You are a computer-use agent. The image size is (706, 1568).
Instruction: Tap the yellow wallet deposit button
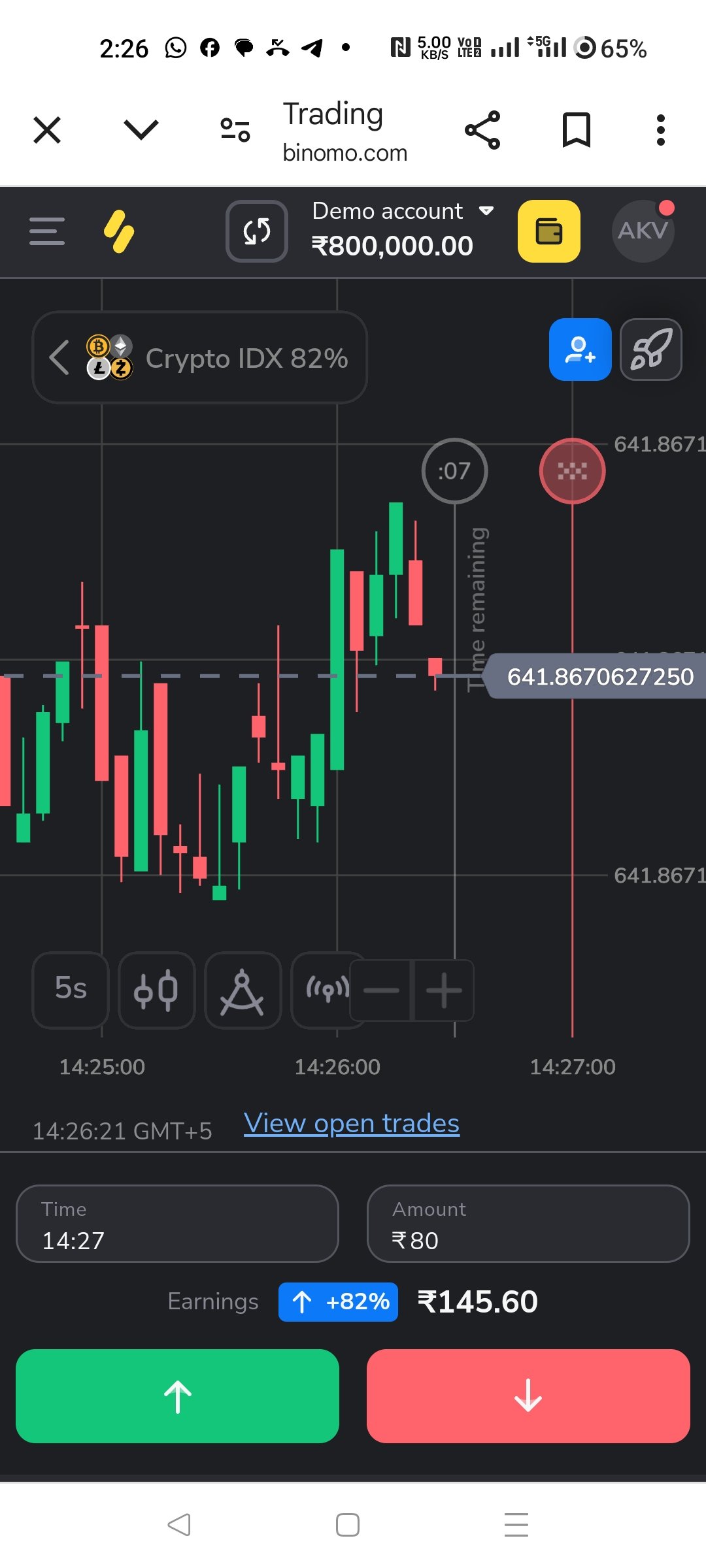tap(548, 231)
